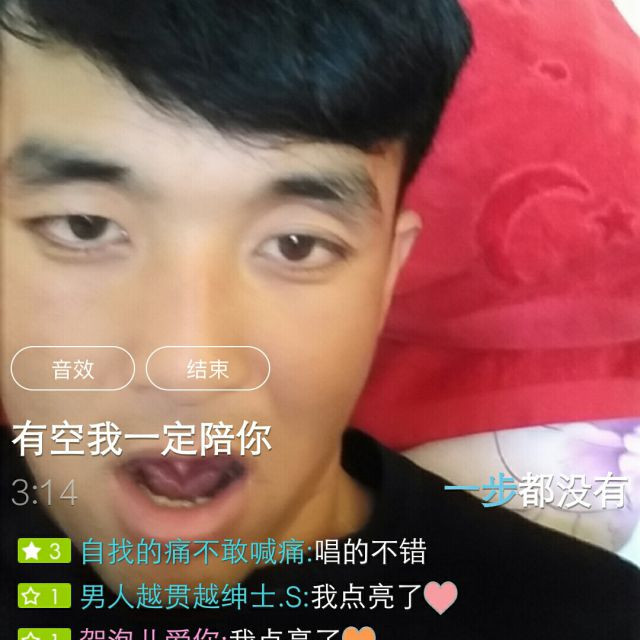The height and width of the screenshot is (640, 640).
Task: Tap 结束 to end the song
Action: tap(208, 368)
